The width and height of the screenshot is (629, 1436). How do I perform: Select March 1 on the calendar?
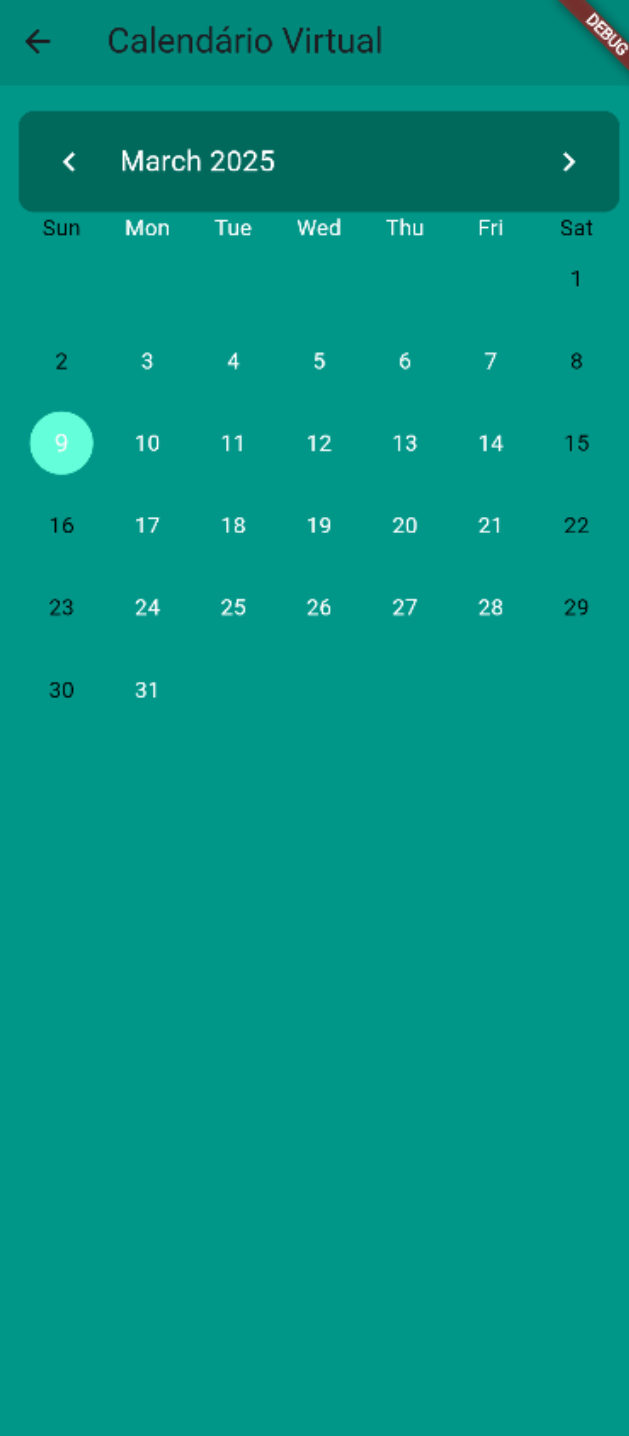tap(576, 279)
